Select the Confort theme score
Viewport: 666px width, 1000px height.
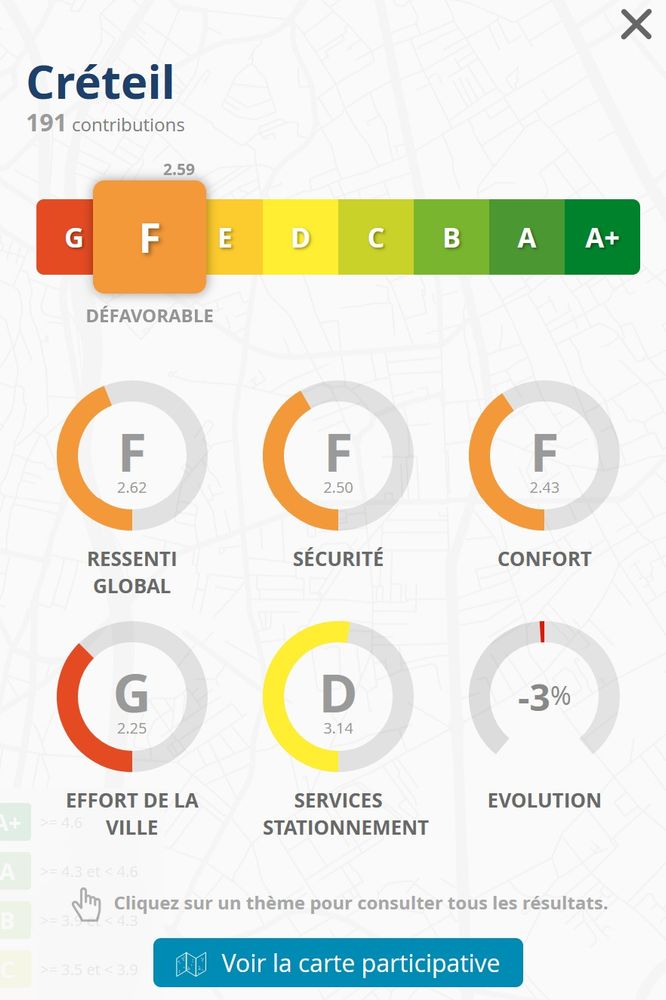pos(544,456)
